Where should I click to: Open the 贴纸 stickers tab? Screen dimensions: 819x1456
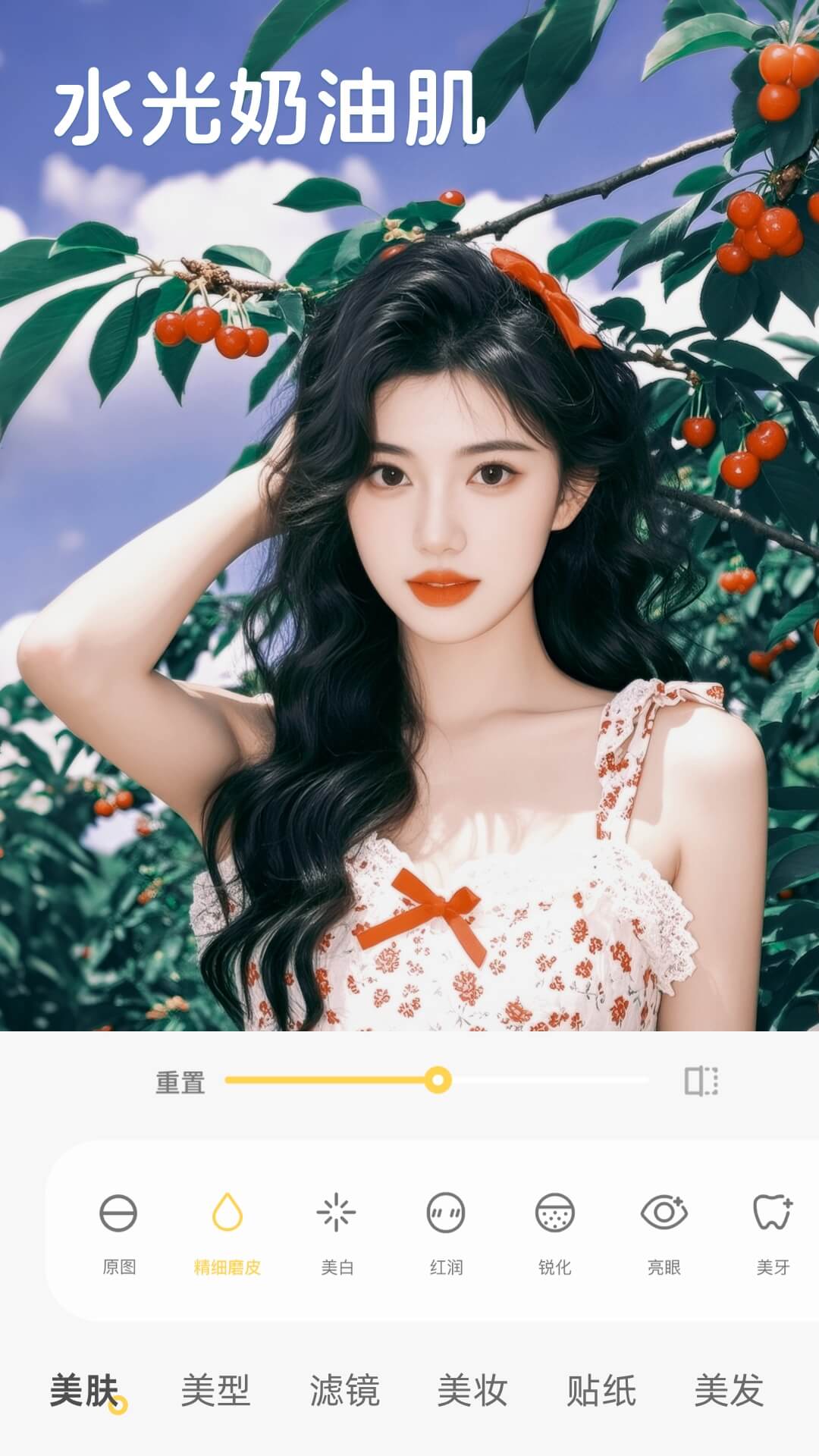click(601, 1391)
